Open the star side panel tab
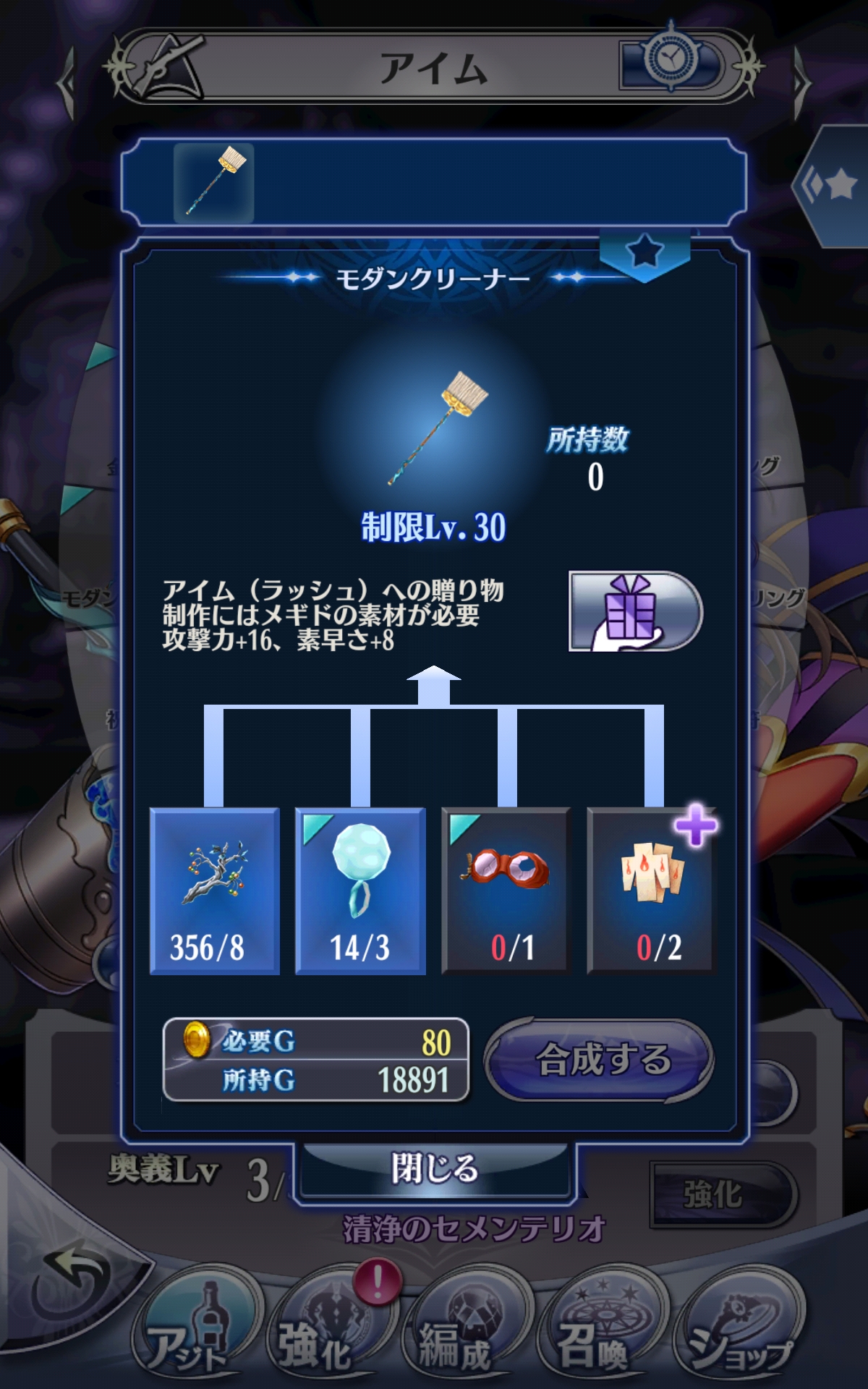Viewport: 868px width, 1389px height. click(x=832, y=186)
